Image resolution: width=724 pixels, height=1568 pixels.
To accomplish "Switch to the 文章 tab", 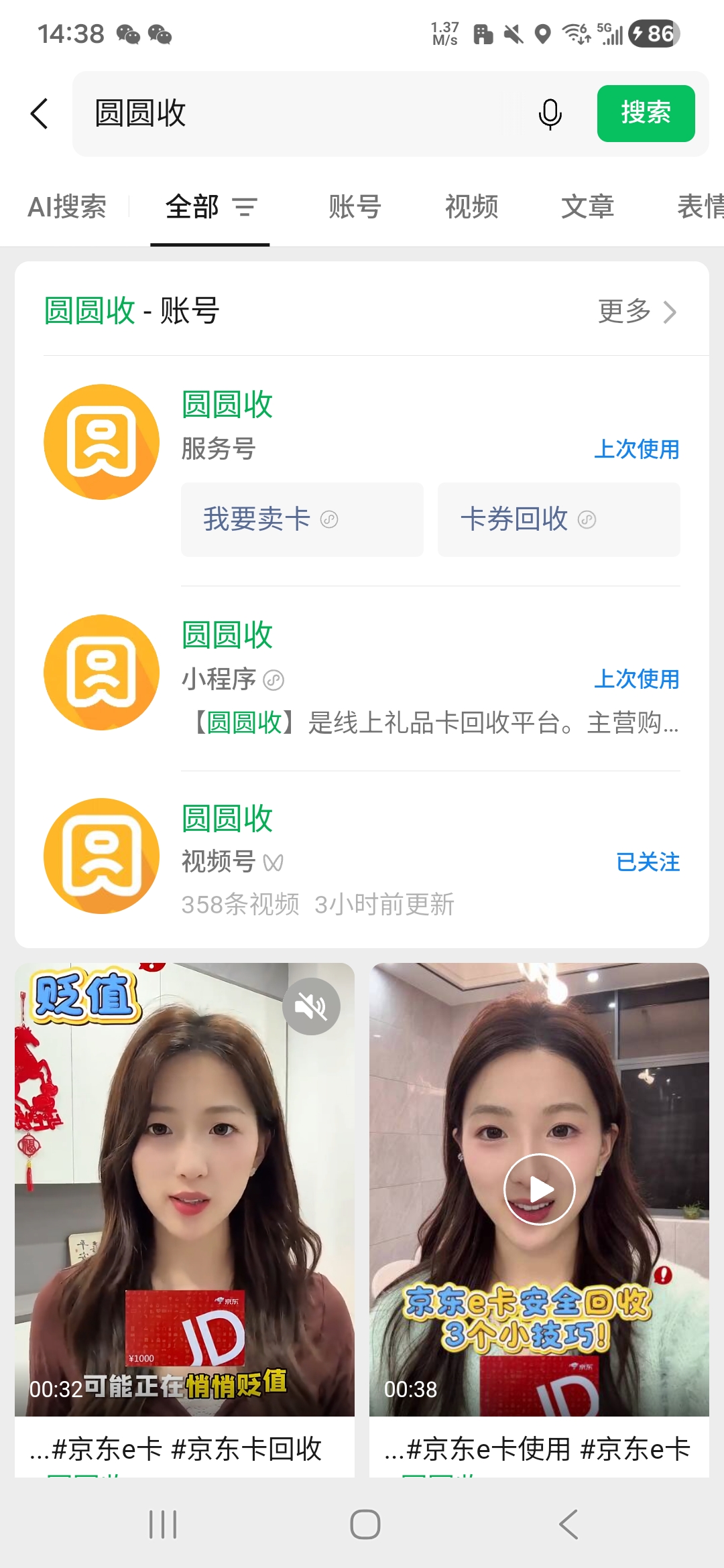I will pos(587,207).
